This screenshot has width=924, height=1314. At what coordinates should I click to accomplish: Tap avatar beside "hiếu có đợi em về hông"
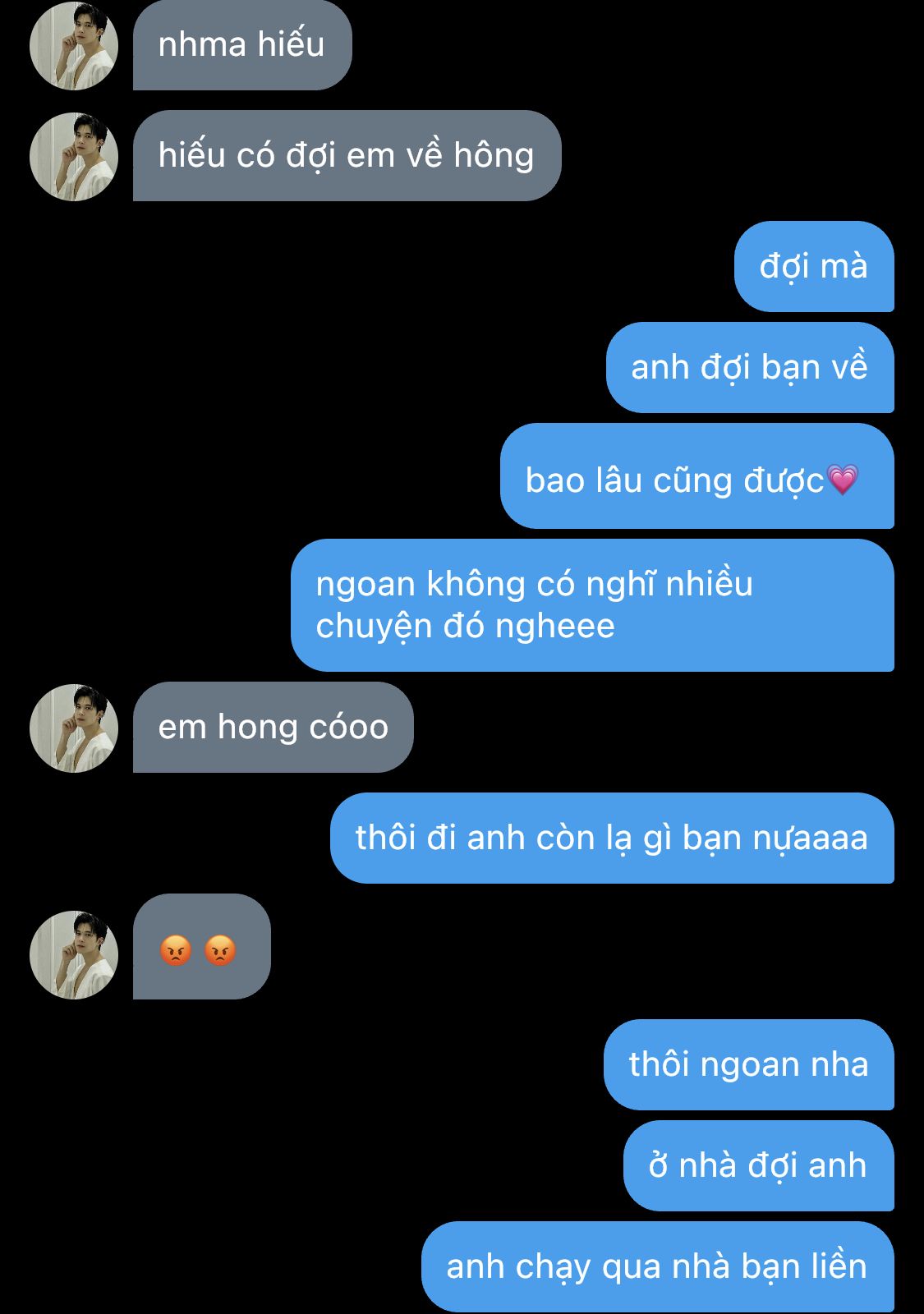click(x=74, y=157)
